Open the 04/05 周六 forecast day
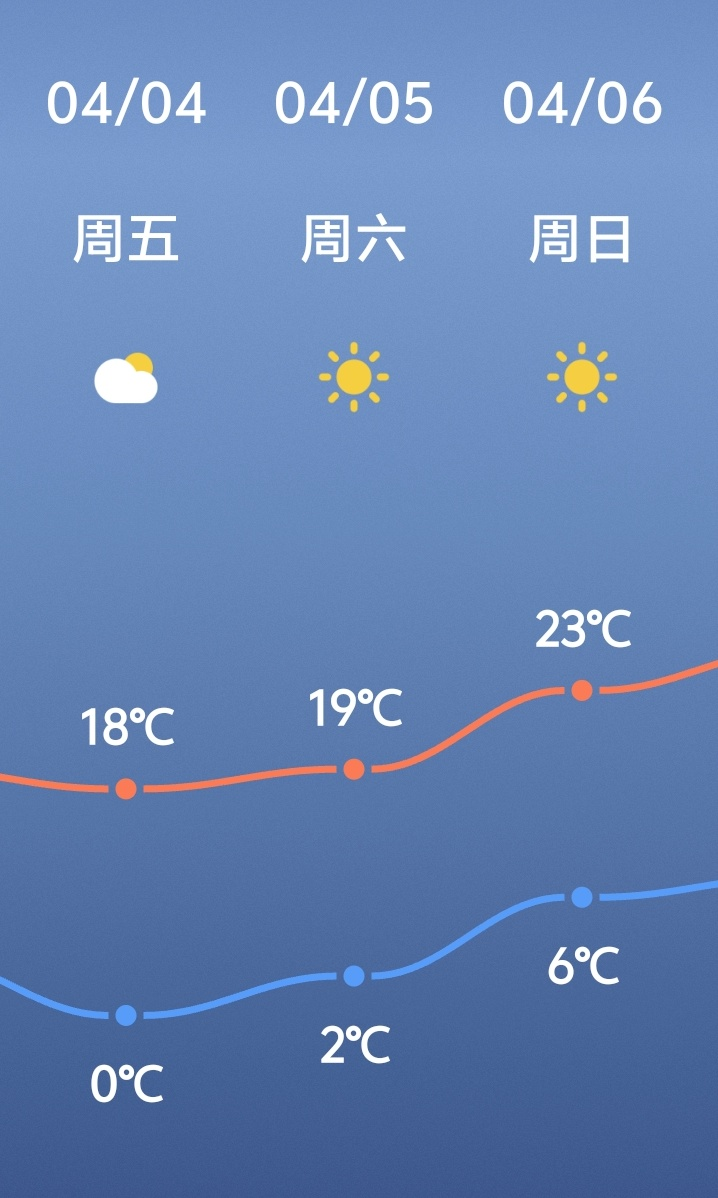The image size is (718, 1198). pyautogui.click(x=354, y=240)
